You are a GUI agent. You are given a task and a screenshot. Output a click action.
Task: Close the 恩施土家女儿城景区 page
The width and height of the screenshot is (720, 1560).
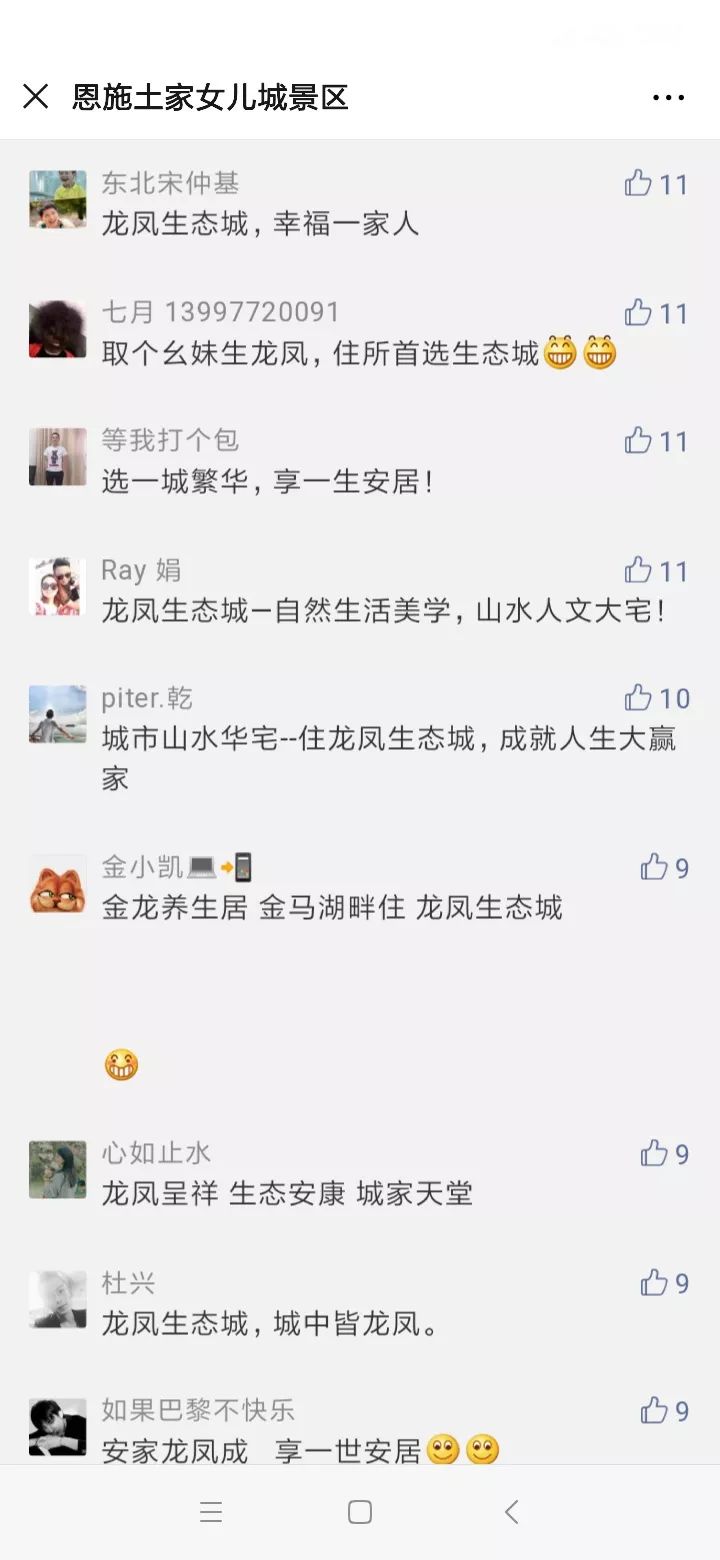(x=36, y=97)
